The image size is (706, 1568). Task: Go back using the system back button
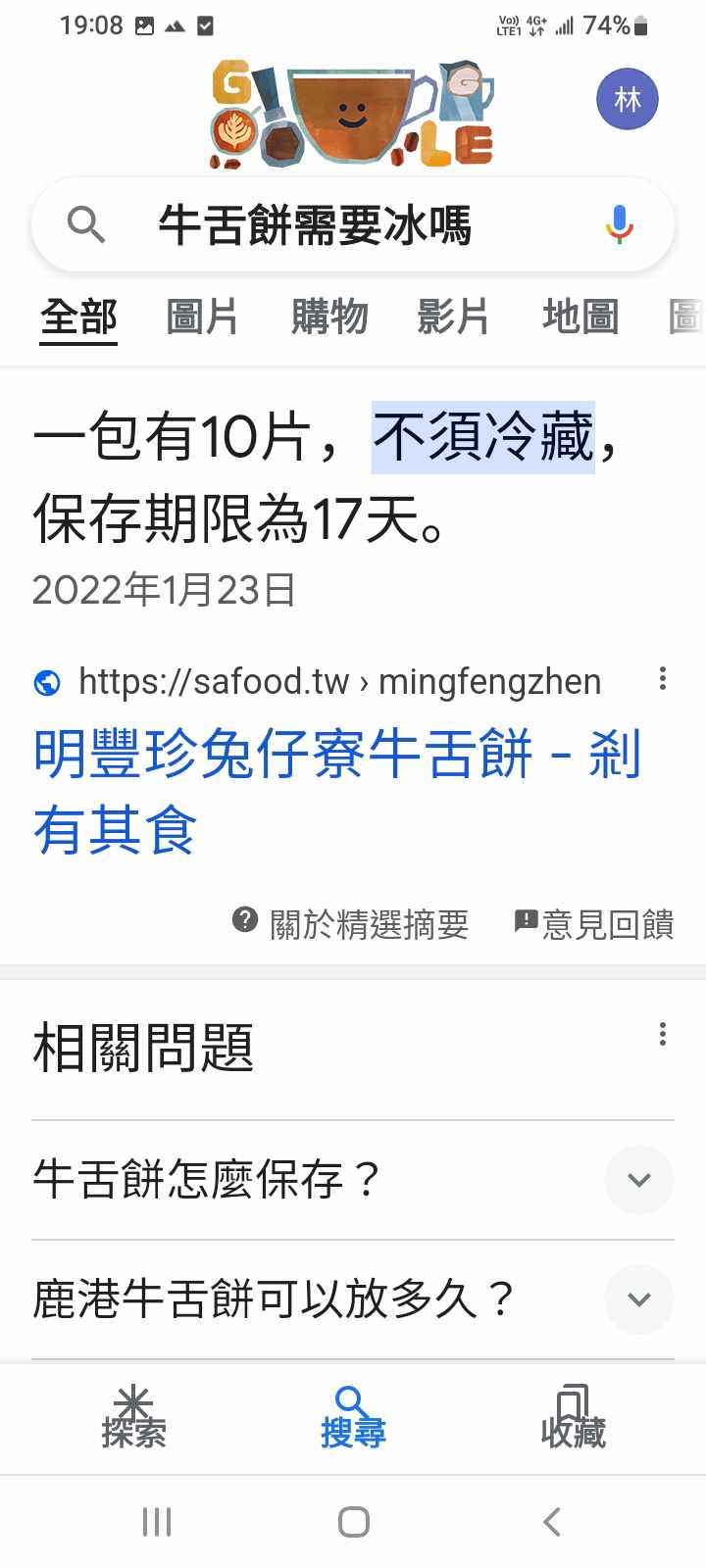tap(552, 1522)
